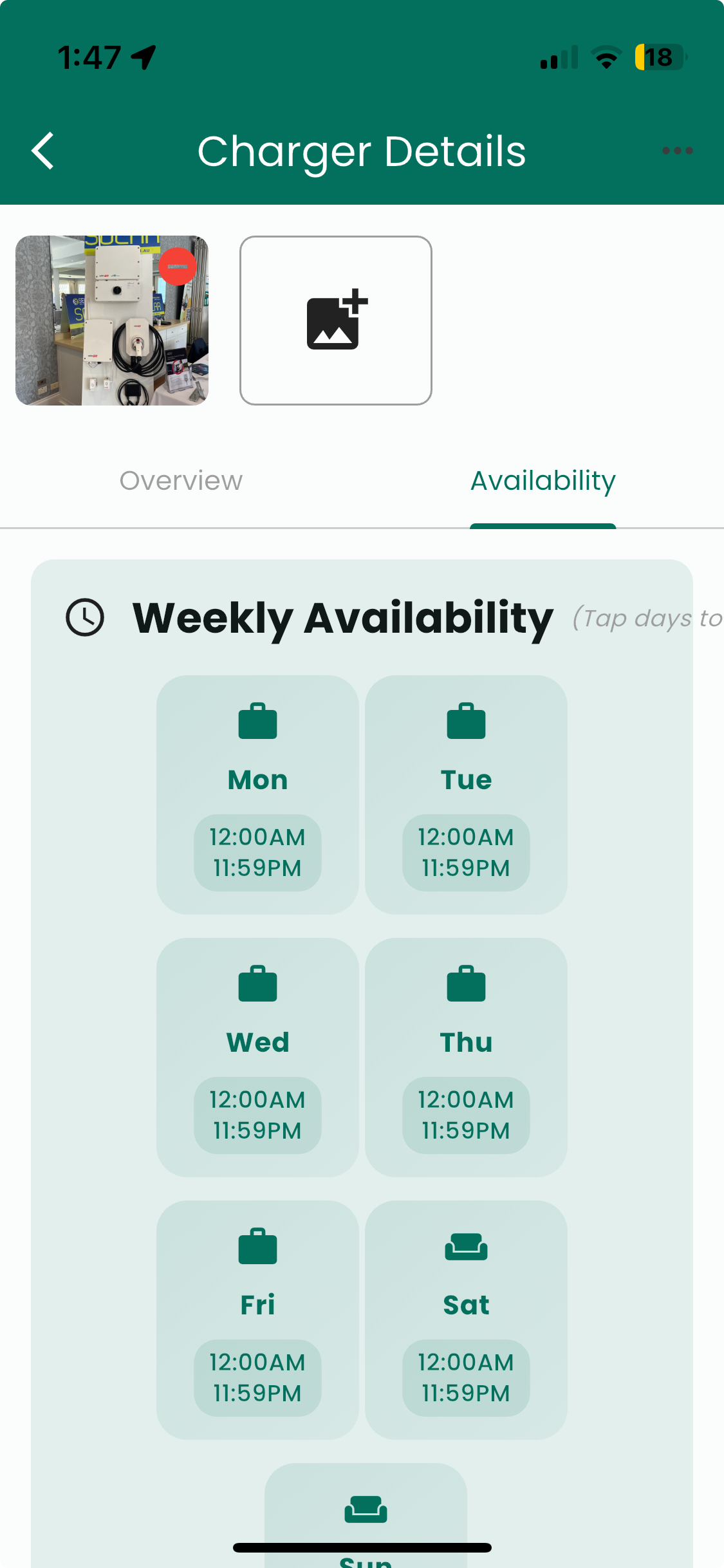Switch to the Overview tab

tap(181, 481)
